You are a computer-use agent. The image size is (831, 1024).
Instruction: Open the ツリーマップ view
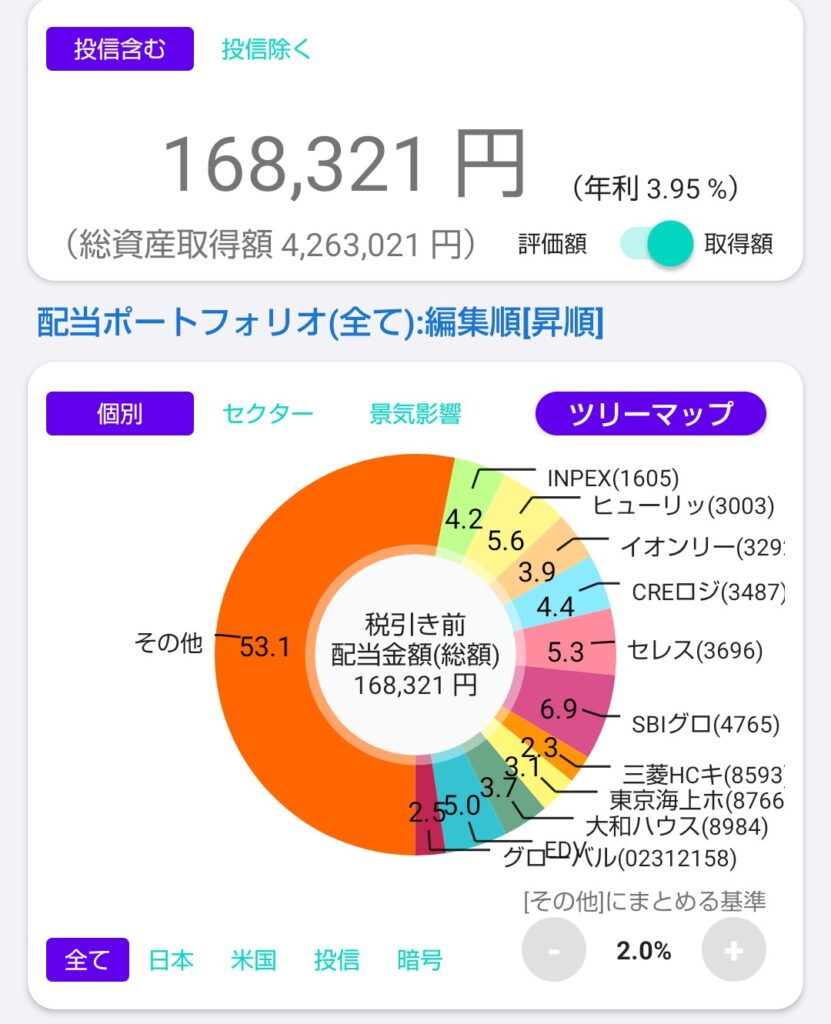(x=651, y=413)
